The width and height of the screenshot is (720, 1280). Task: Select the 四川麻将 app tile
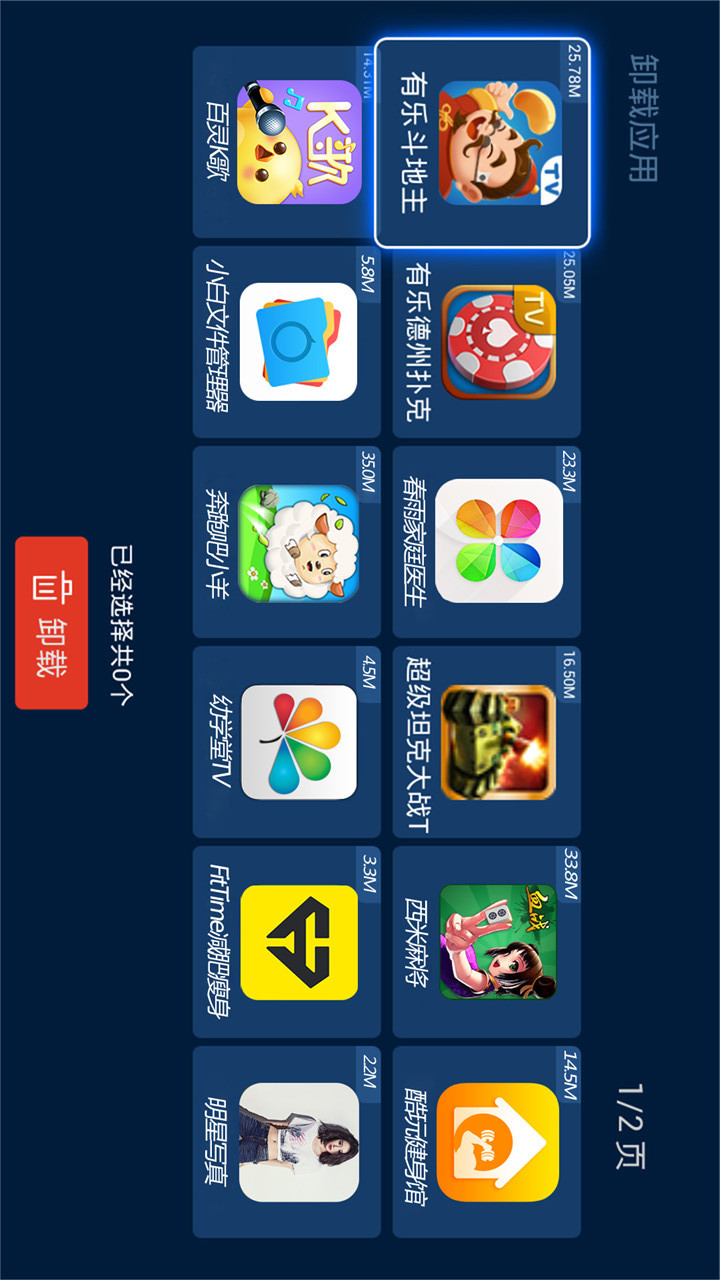pos(486,941)
